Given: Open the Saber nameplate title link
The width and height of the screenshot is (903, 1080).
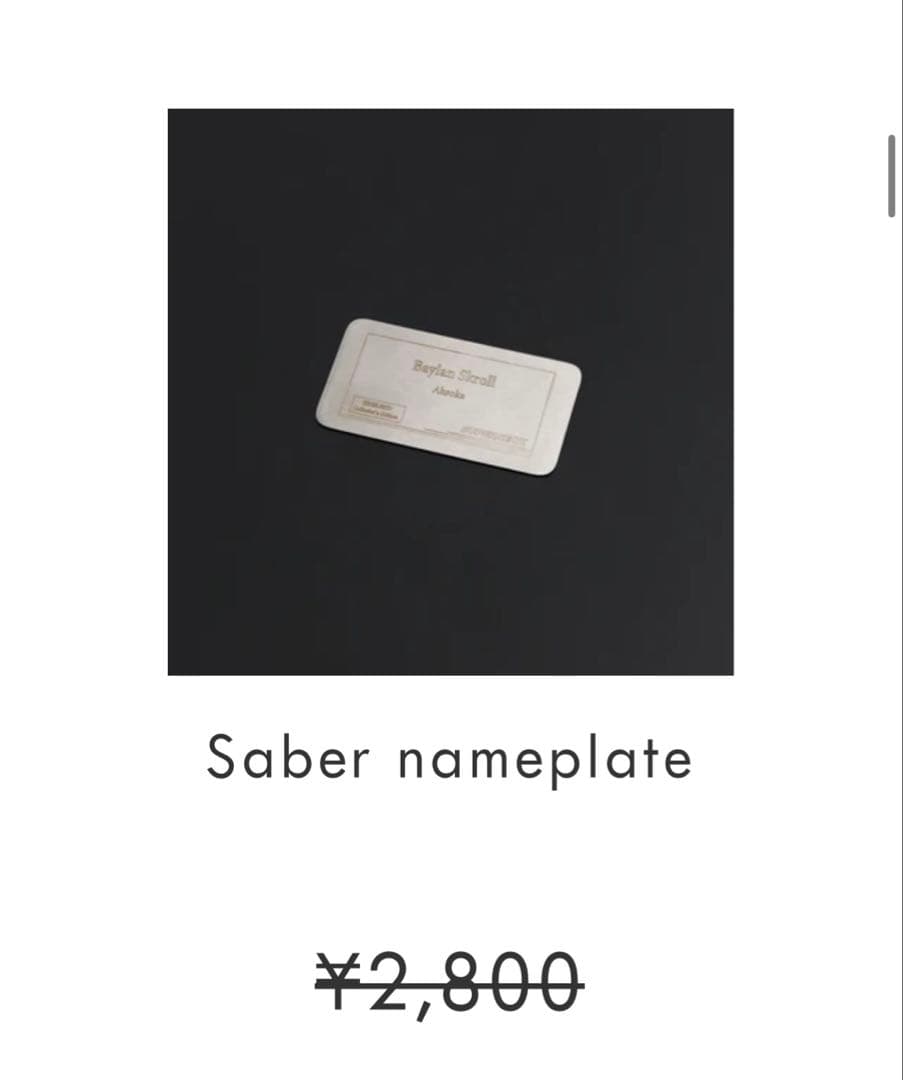Looking at the screenshot, I should coord(449,760).
